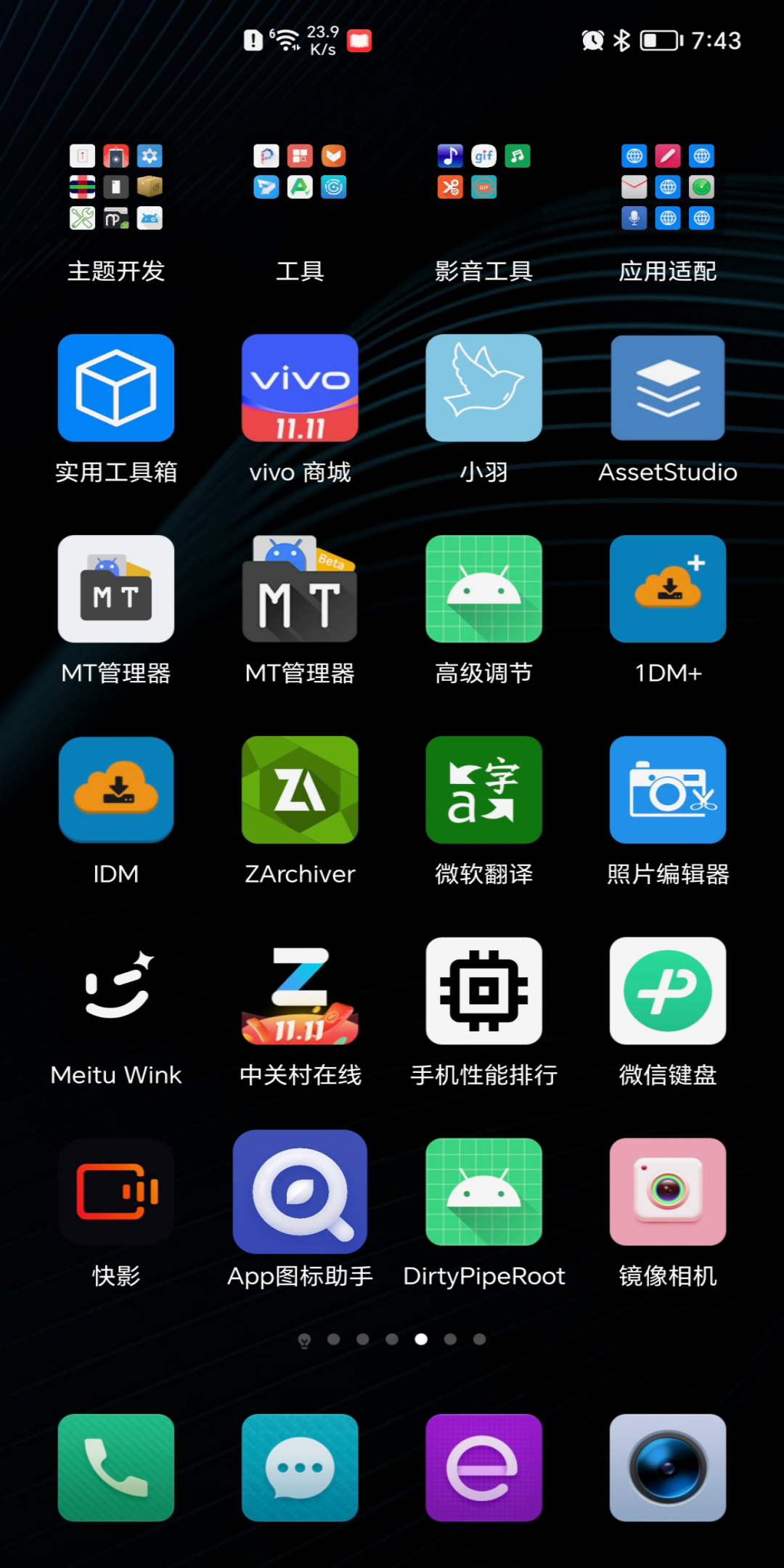Open the 影音工具 folder
Image resolution: width=784 pixels, height=1568 pixels.
point(483,187)
